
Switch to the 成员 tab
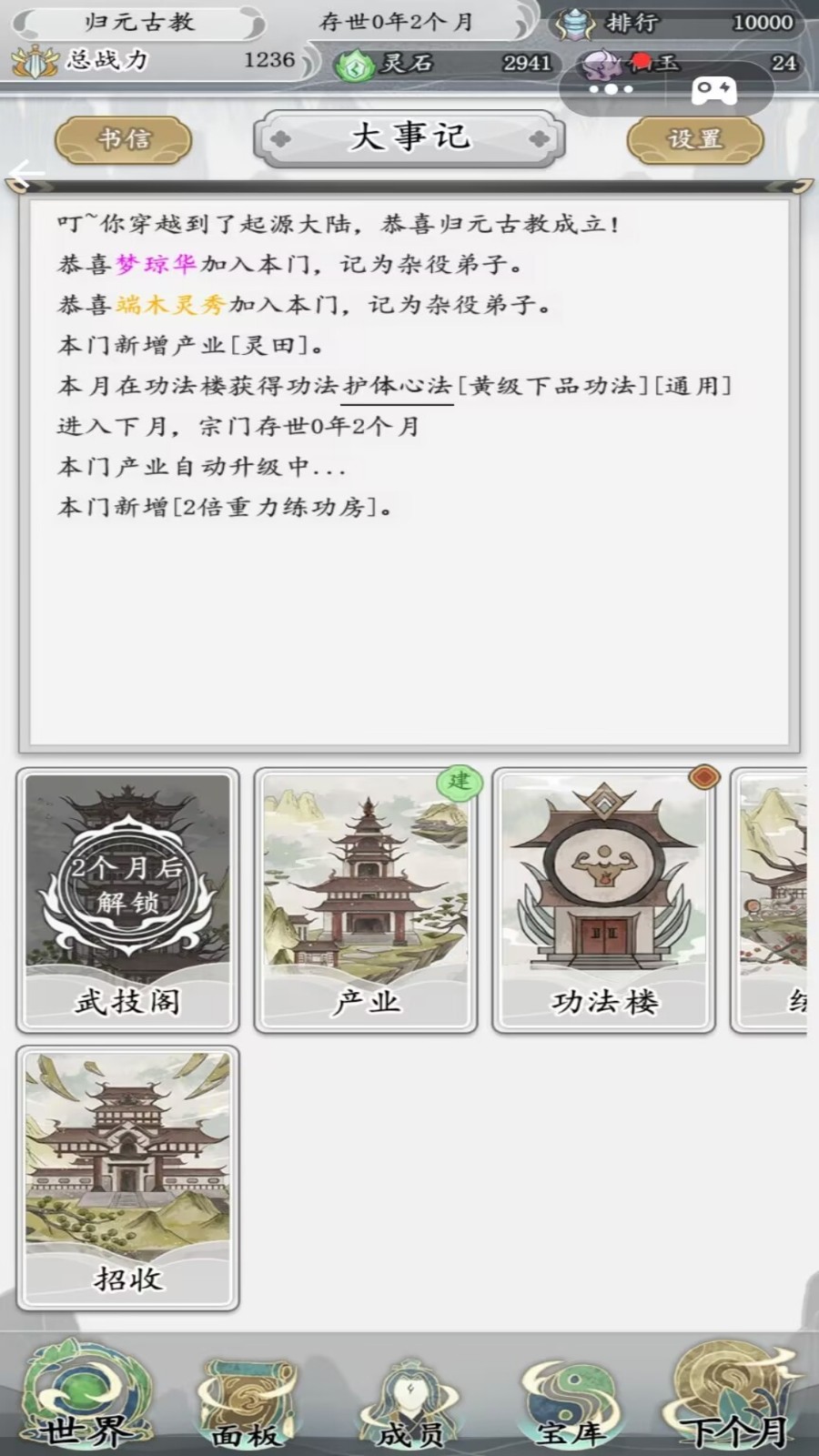[410, 1401]
